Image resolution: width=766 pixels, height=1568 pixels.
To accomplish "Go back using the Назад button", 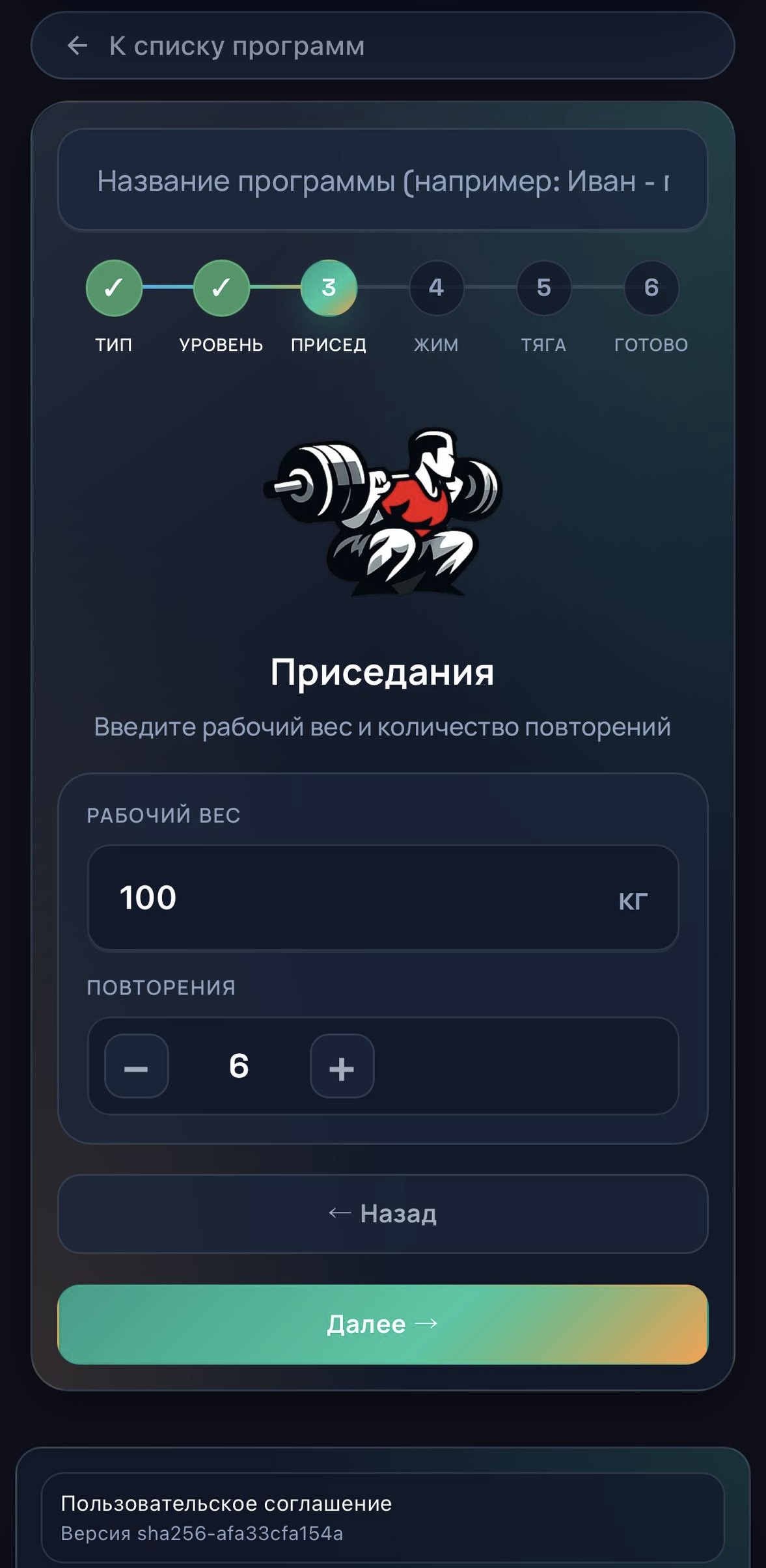I will tap(383, 1213).
